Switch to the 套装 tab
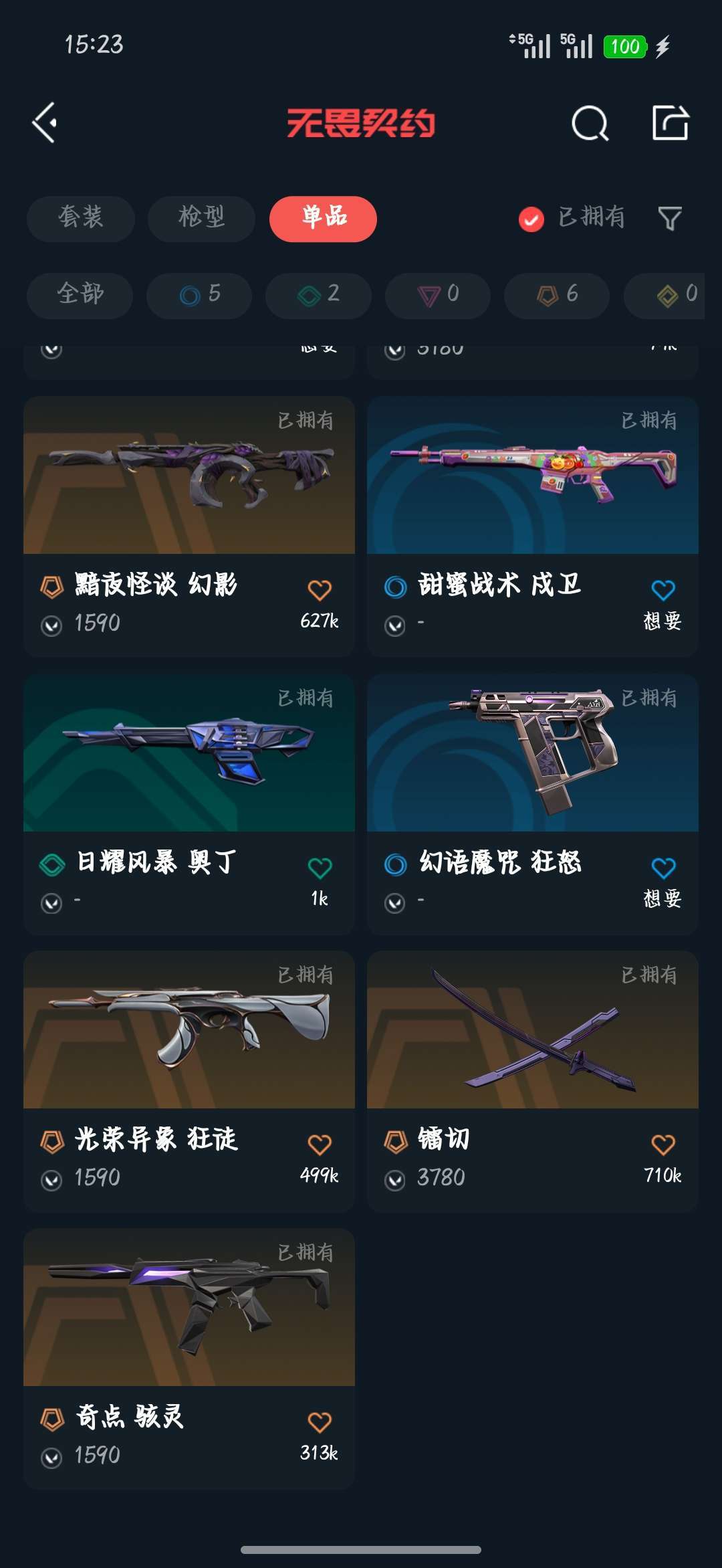Viewport: 722px width, 1568px height. click(80, 218)
